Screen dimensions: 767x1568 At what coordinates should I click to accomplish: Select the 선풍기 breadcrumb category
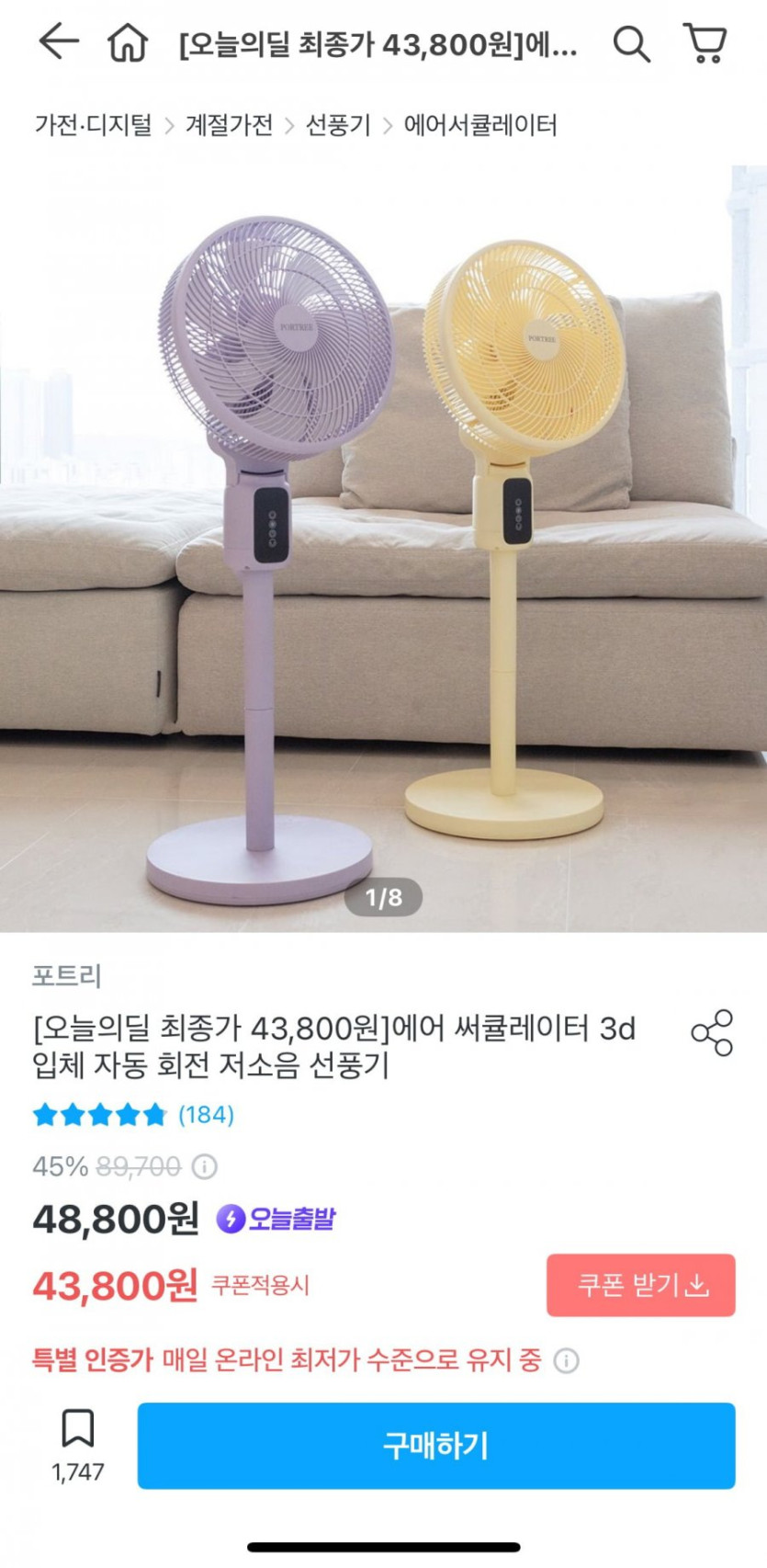pos(338,125)
